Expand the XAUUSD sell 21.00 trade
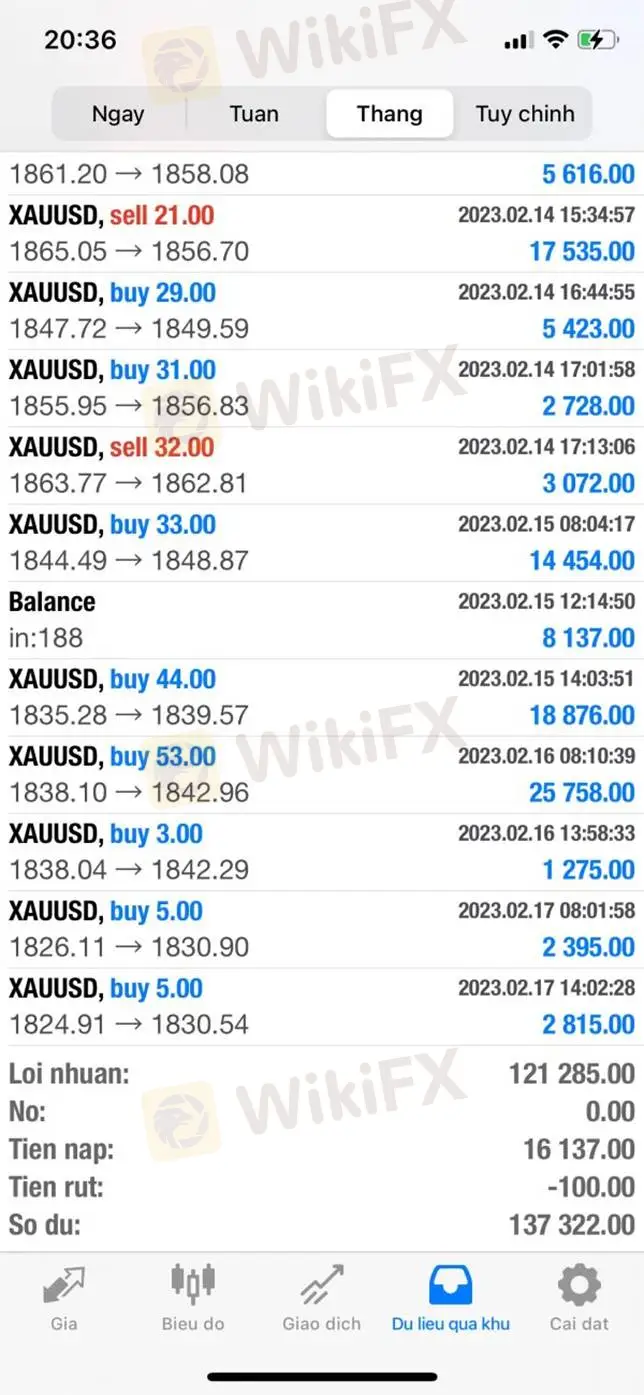The height and width of the screenshot is (1395, 644). click(x=322, y=233)
